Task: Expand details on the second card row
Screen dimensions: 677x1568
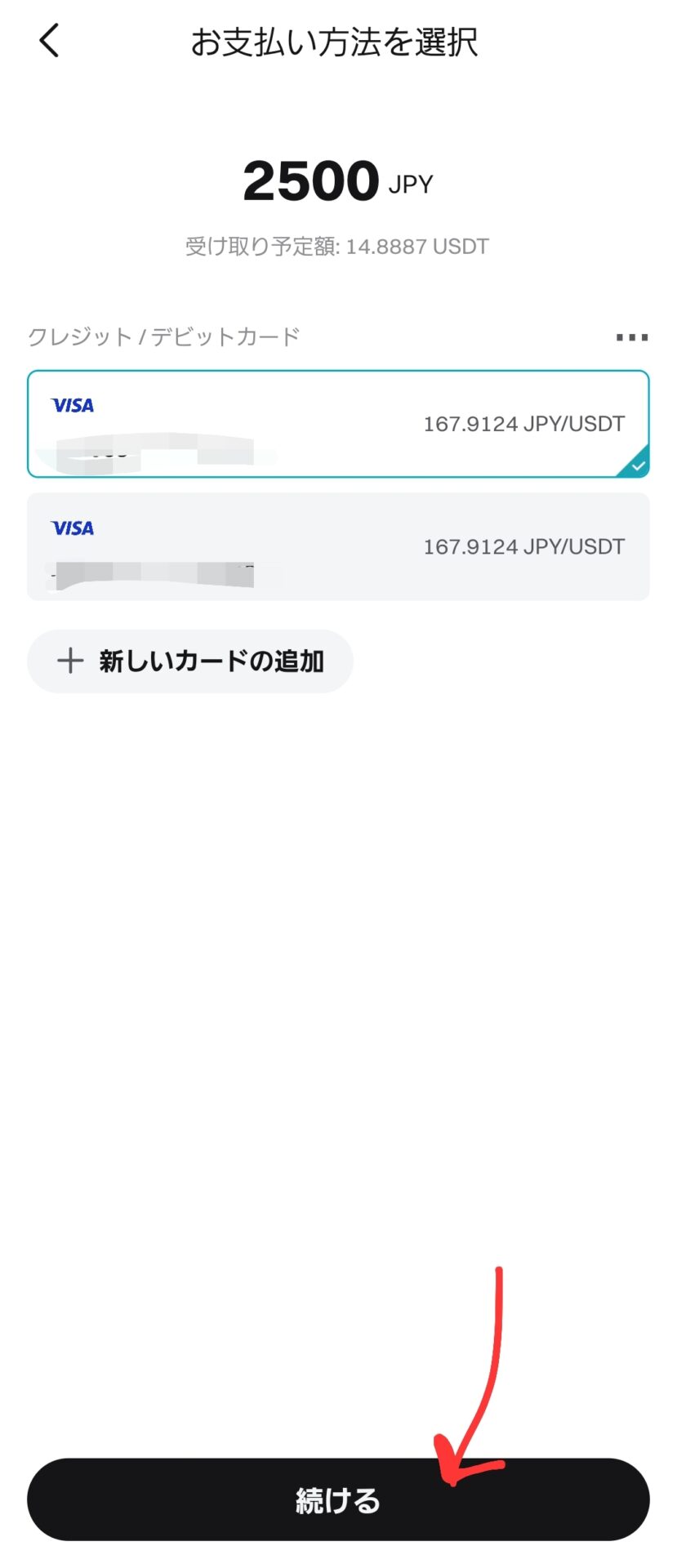Action: pyautogui.click(x=338, y=546)
